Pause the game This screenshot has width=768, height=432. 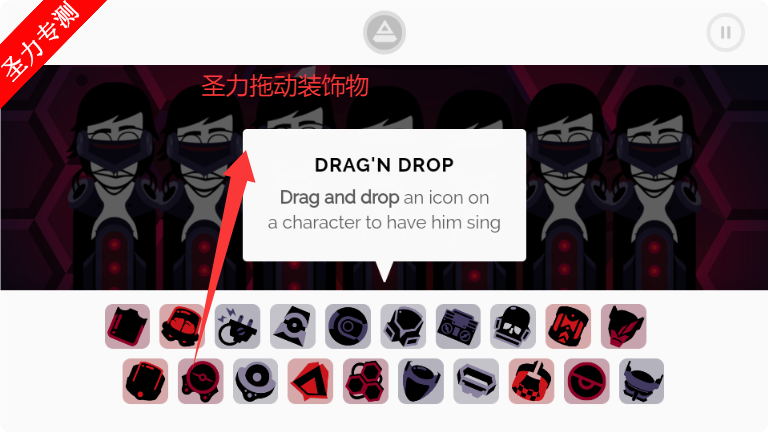[726, 33]
